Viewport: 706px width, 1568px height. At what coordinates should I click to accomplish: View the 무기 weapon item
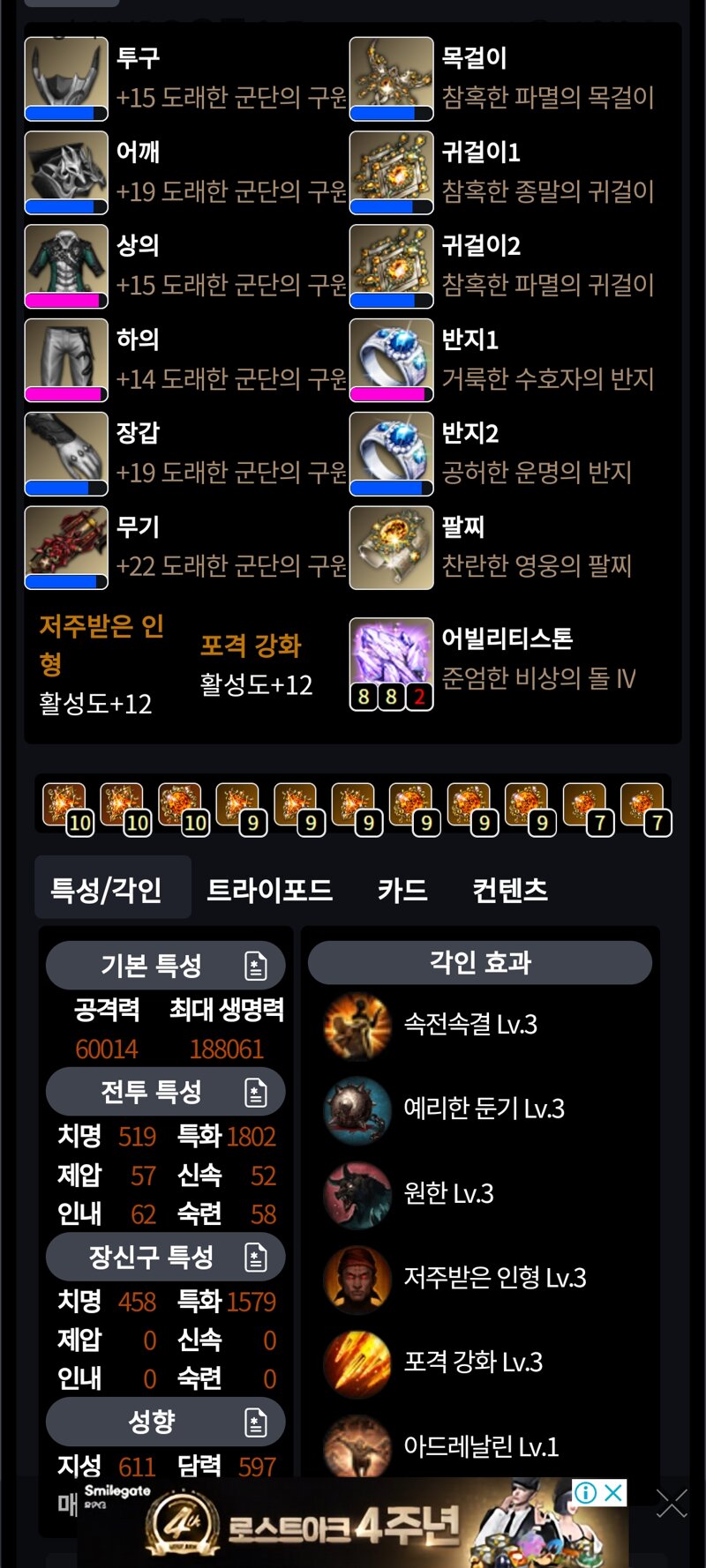pos(66,547)
